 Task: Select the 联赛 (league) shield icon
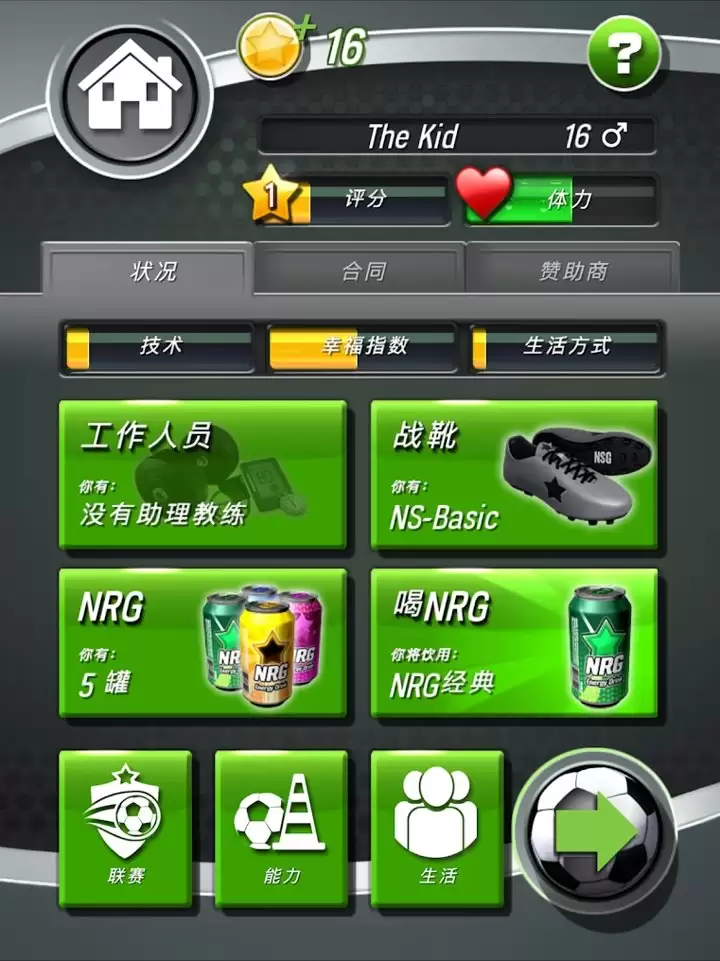(124, 831)
